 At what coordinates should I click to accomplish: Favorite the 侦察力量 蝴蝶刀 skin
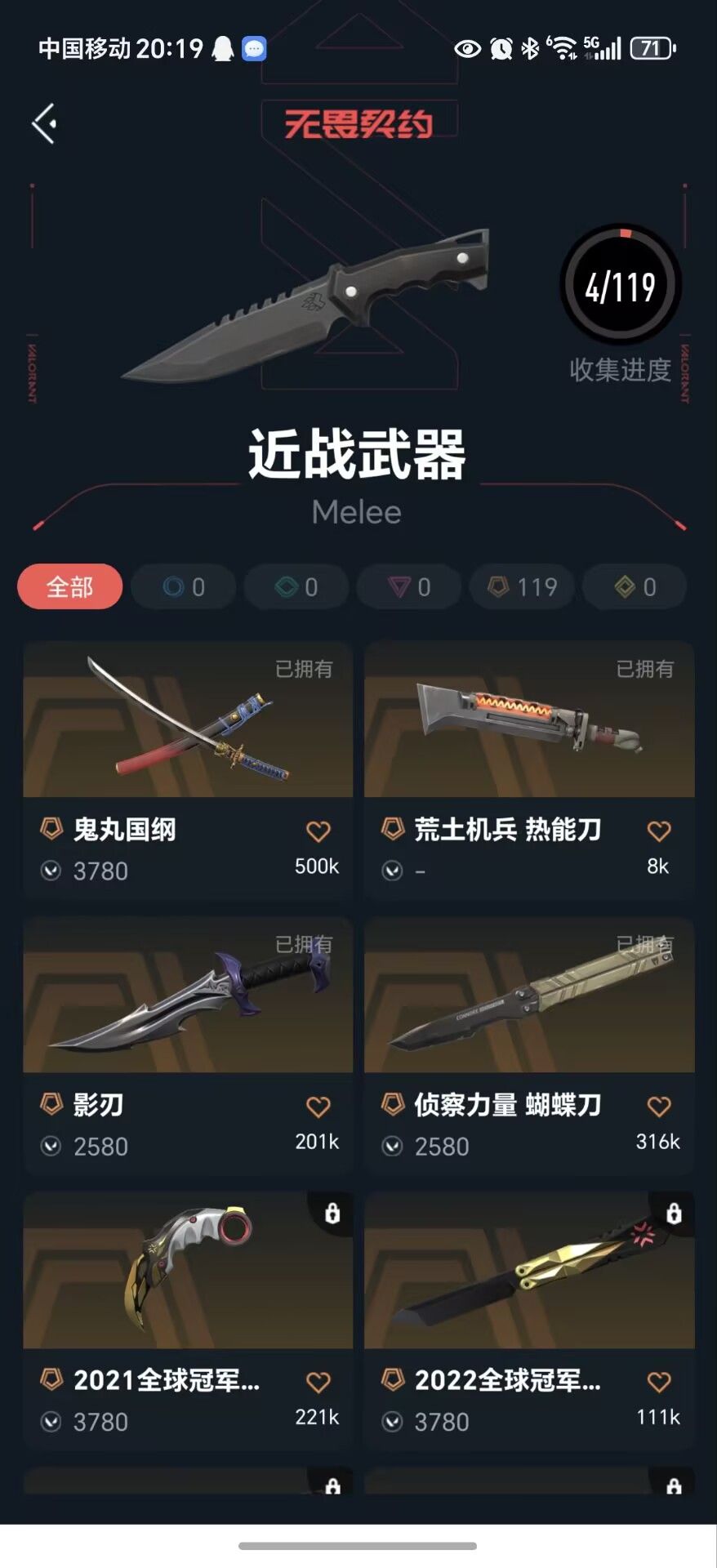tap(659, 1107)
